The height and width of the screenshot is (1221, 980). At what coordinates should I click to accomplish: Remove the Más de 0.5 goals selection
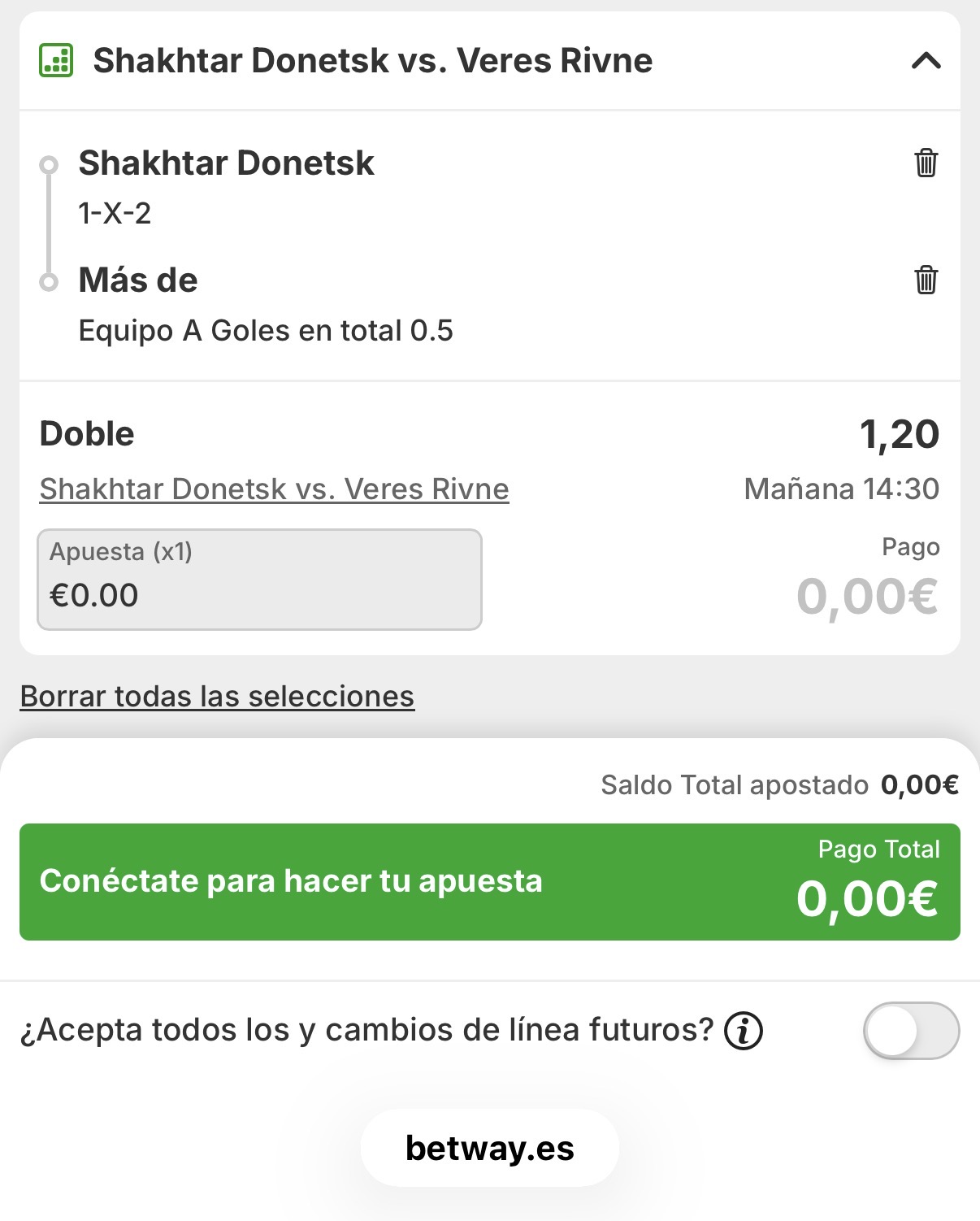point(926,280)
